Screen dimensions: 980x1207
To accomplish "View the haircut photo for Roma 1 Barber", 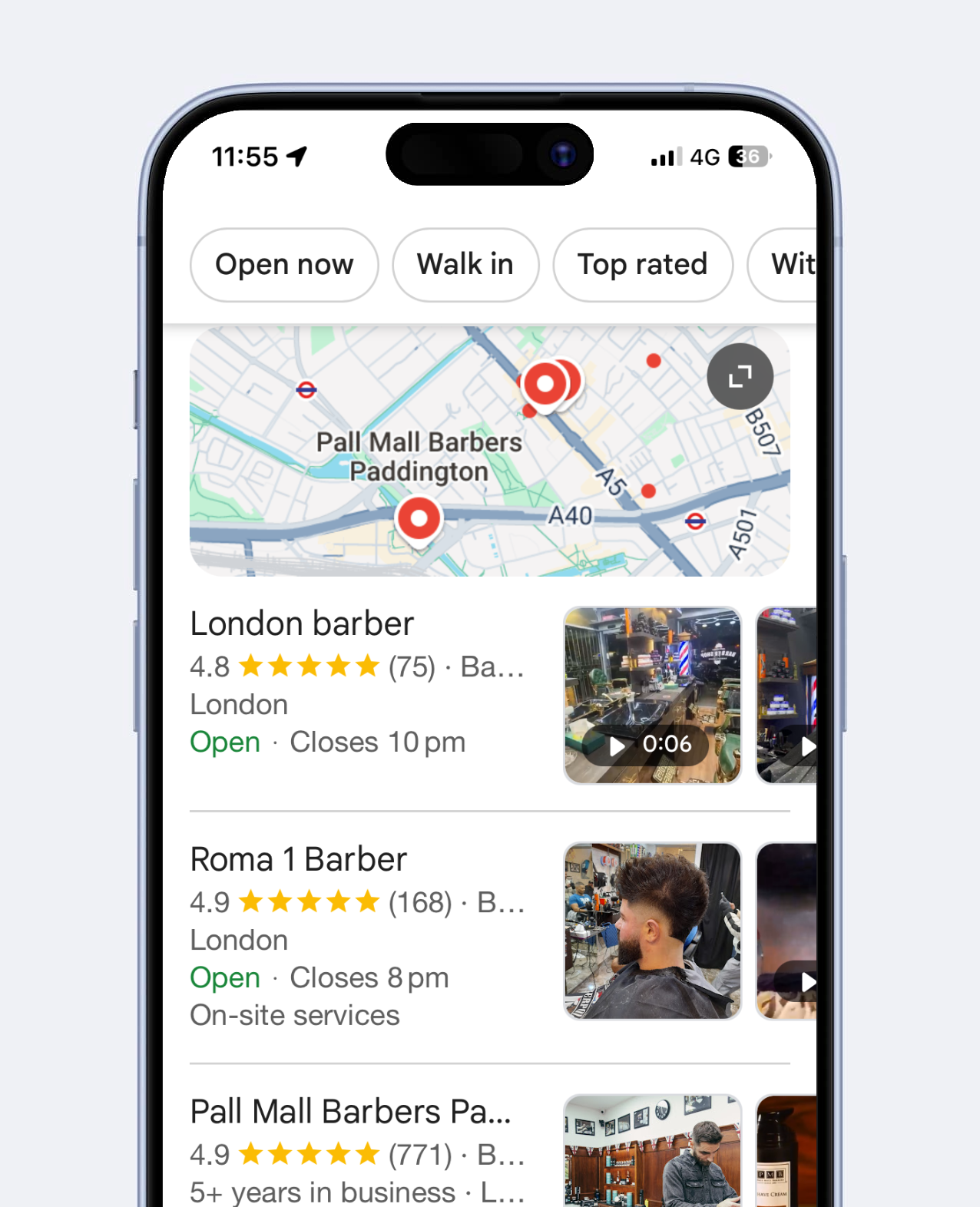I will click(653, 931).
